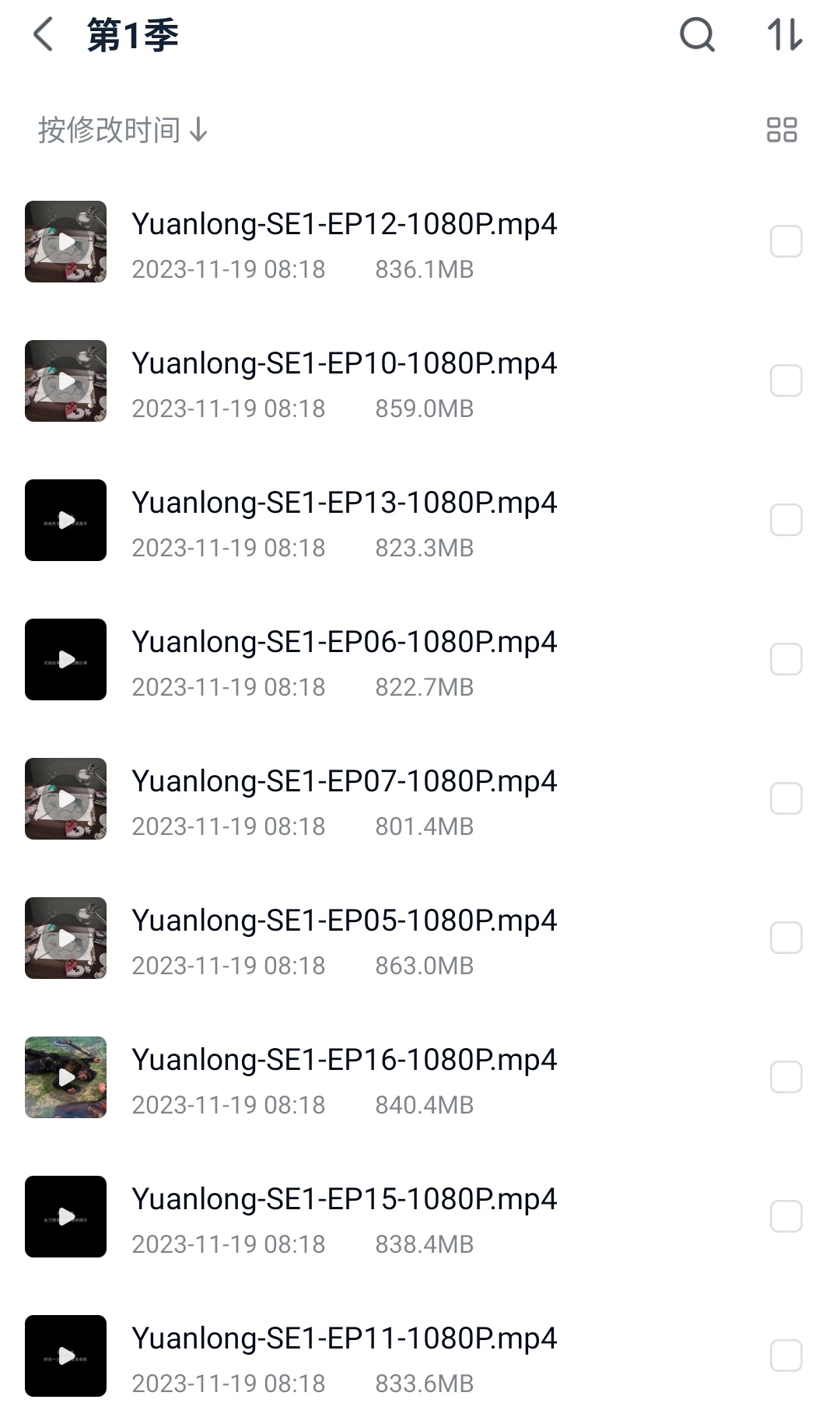
Task: Check the box beside Yuanlong-SE1-EP13-1080P.mp4
Action: [x=786, y=520]
